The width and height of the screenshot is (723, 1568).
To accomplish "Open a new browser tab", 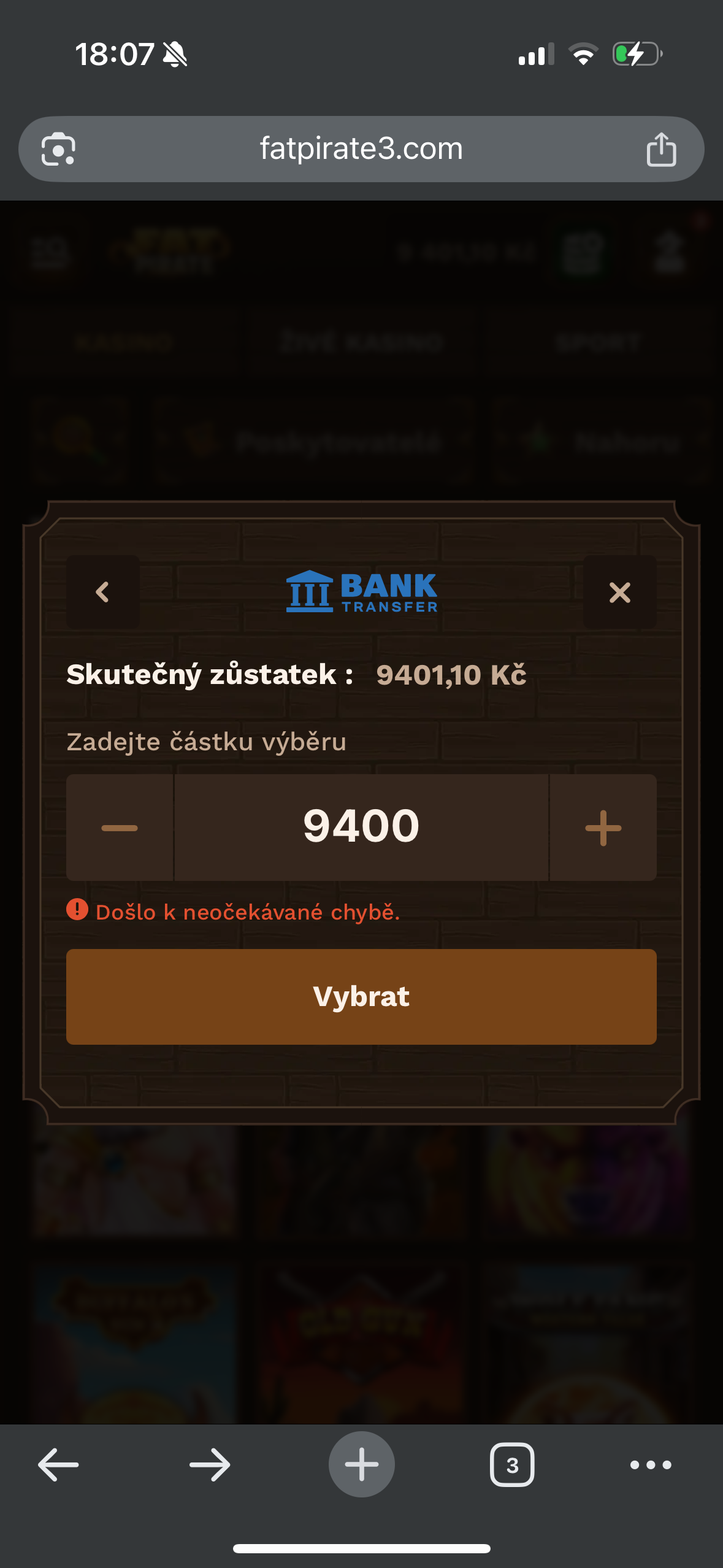I will 361,1464.
